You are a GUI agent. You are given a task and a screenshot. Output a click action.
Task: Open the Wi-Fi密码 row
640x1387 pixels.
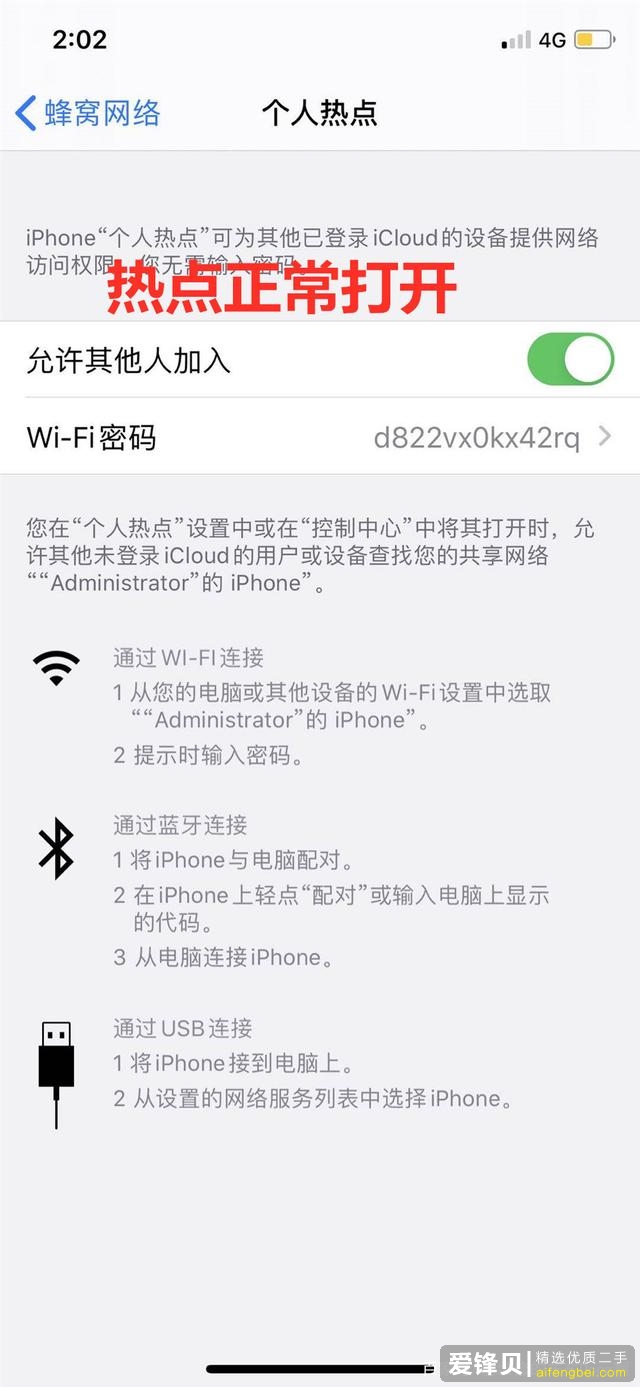click(x=320, y=437)
